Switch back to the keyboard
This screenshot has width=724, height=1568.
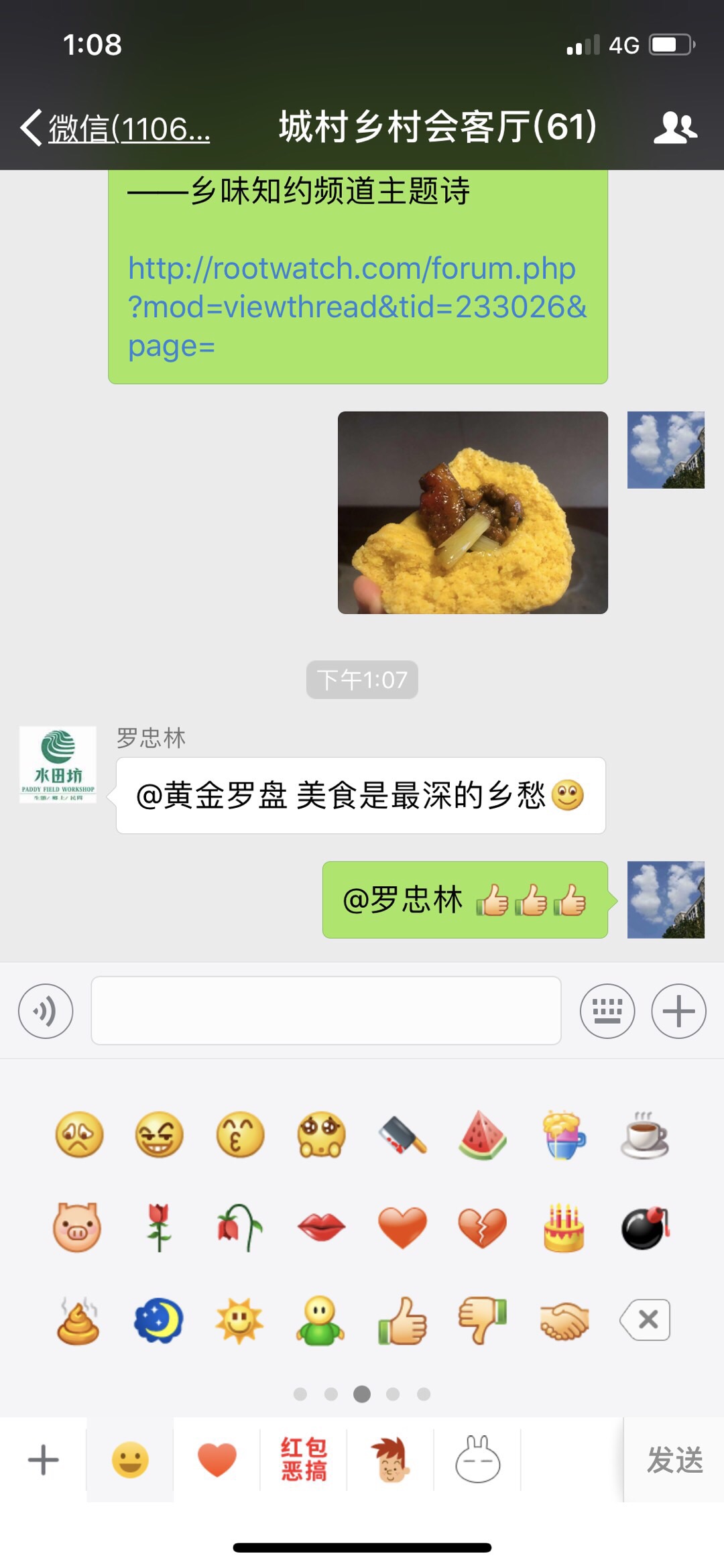pyautogui.click(x=607, y=1011)
